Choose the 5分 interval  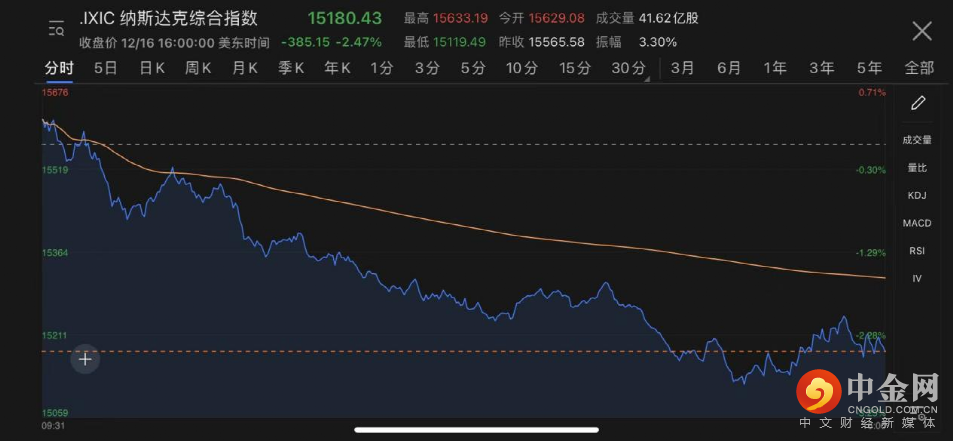click(473, 68)
